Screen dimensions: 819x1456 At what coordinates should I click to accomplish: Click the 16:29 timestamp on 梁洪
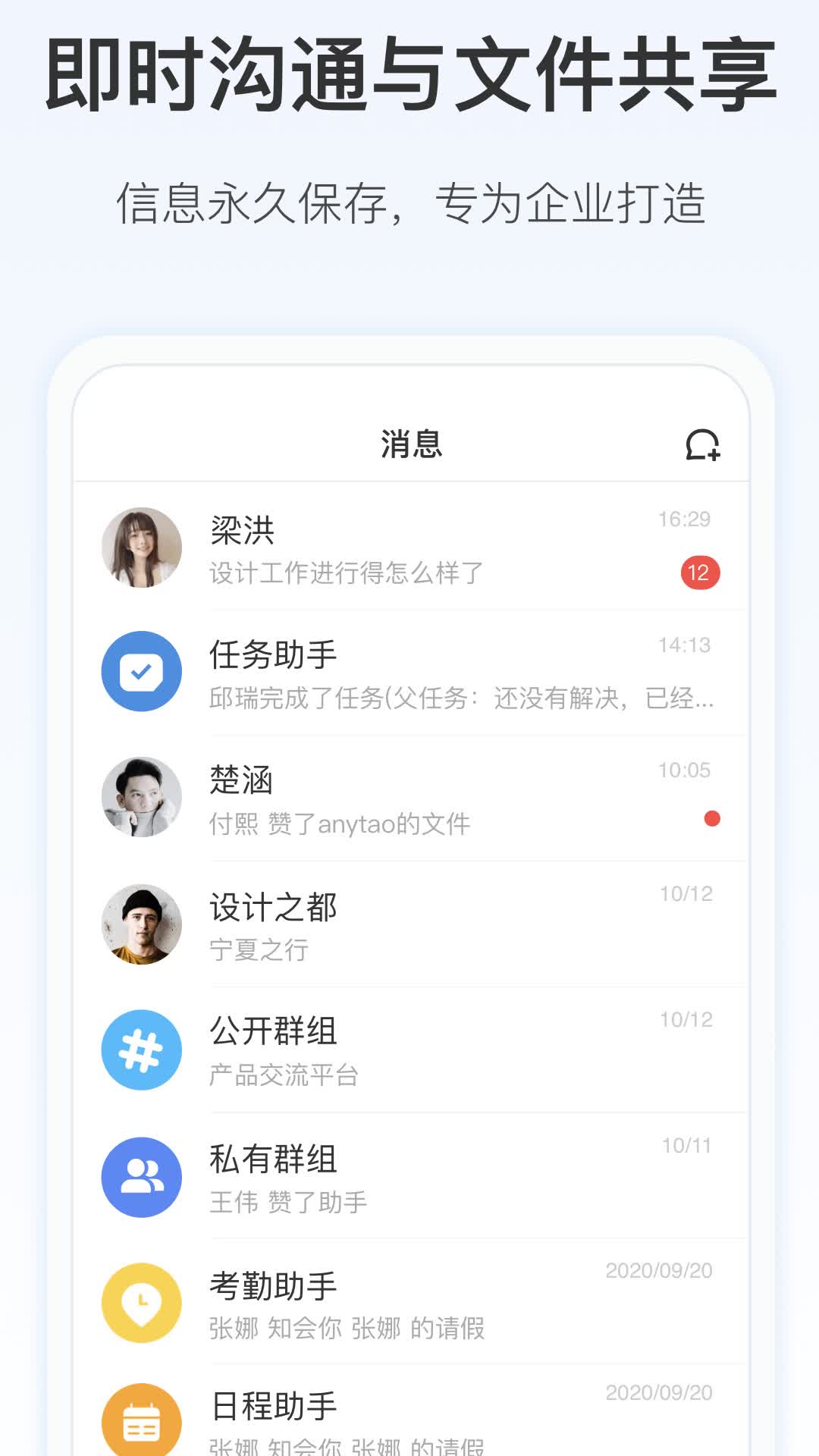point(684,519)
